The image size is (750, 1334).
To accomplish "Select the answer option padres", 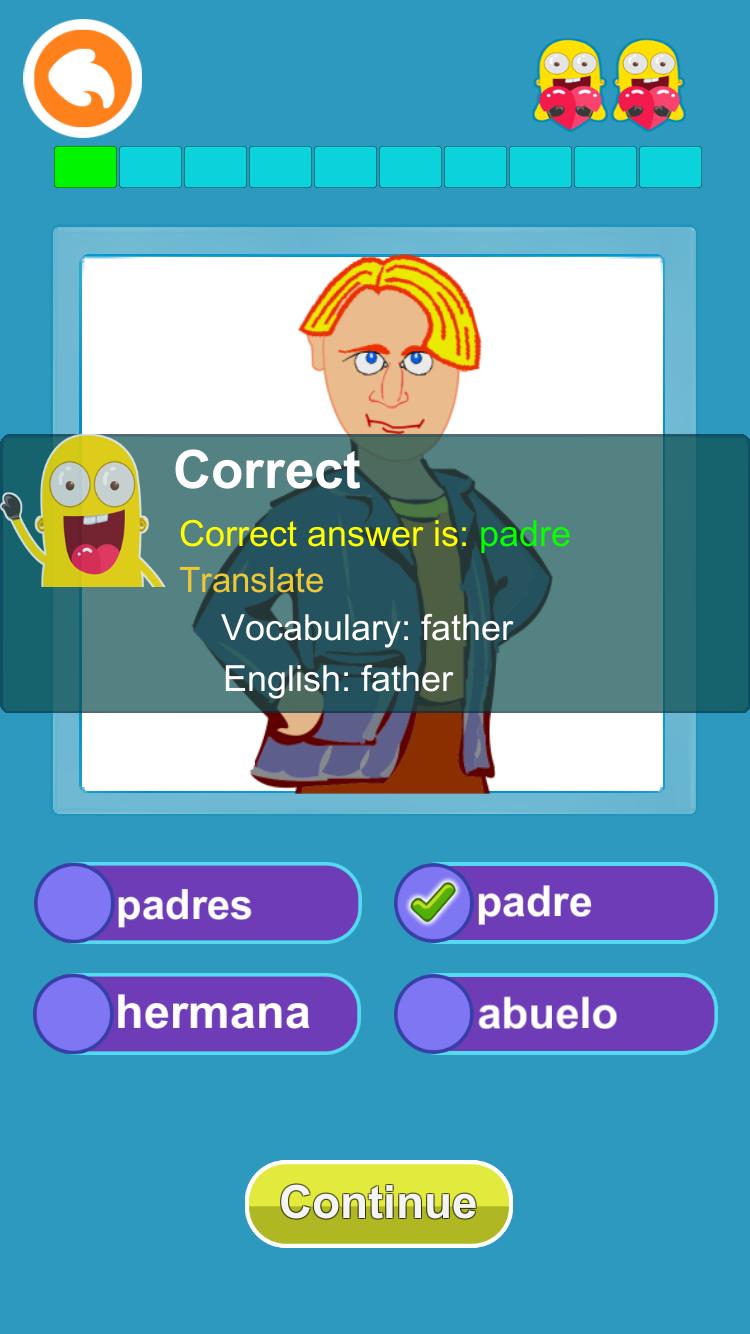I will [198, 903].
